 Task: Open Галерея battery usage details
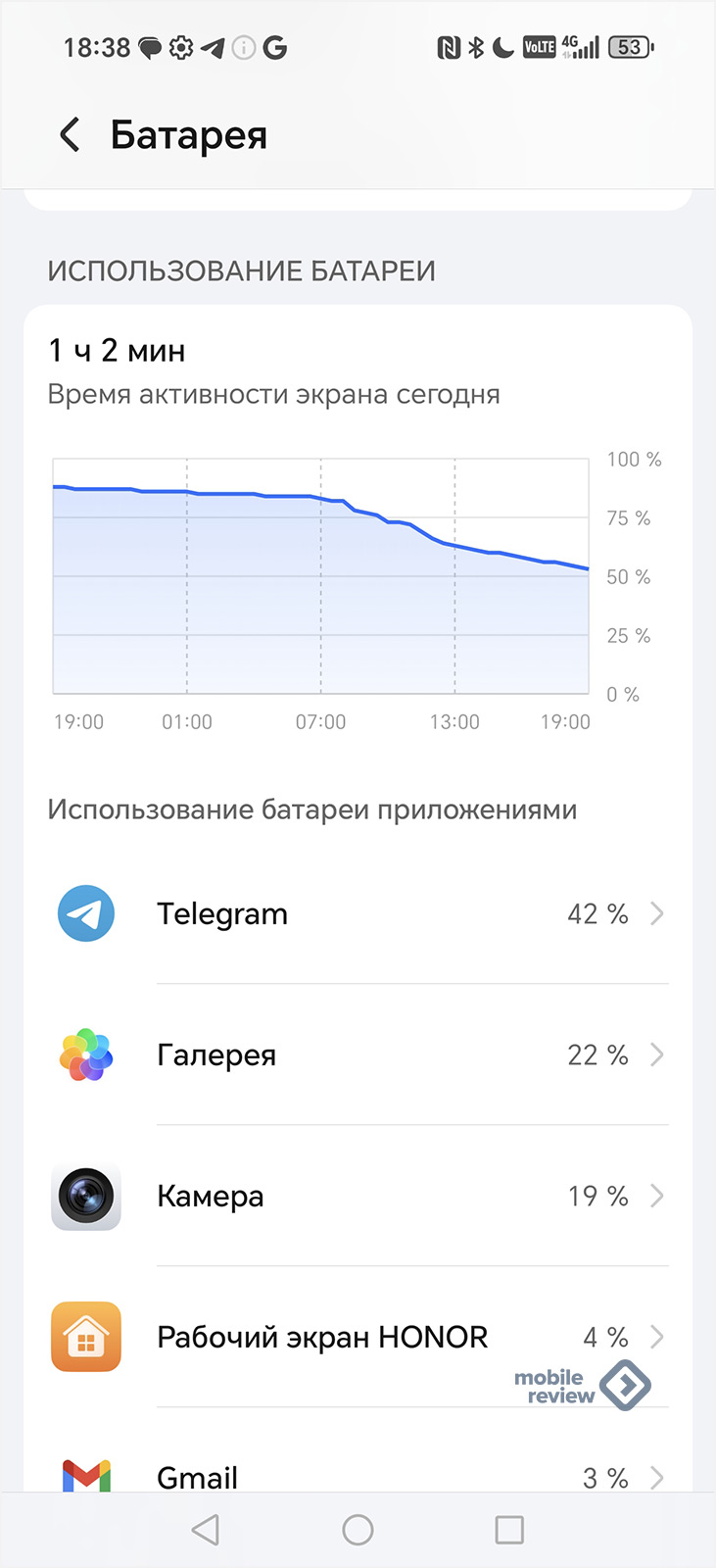(358, 1054)
